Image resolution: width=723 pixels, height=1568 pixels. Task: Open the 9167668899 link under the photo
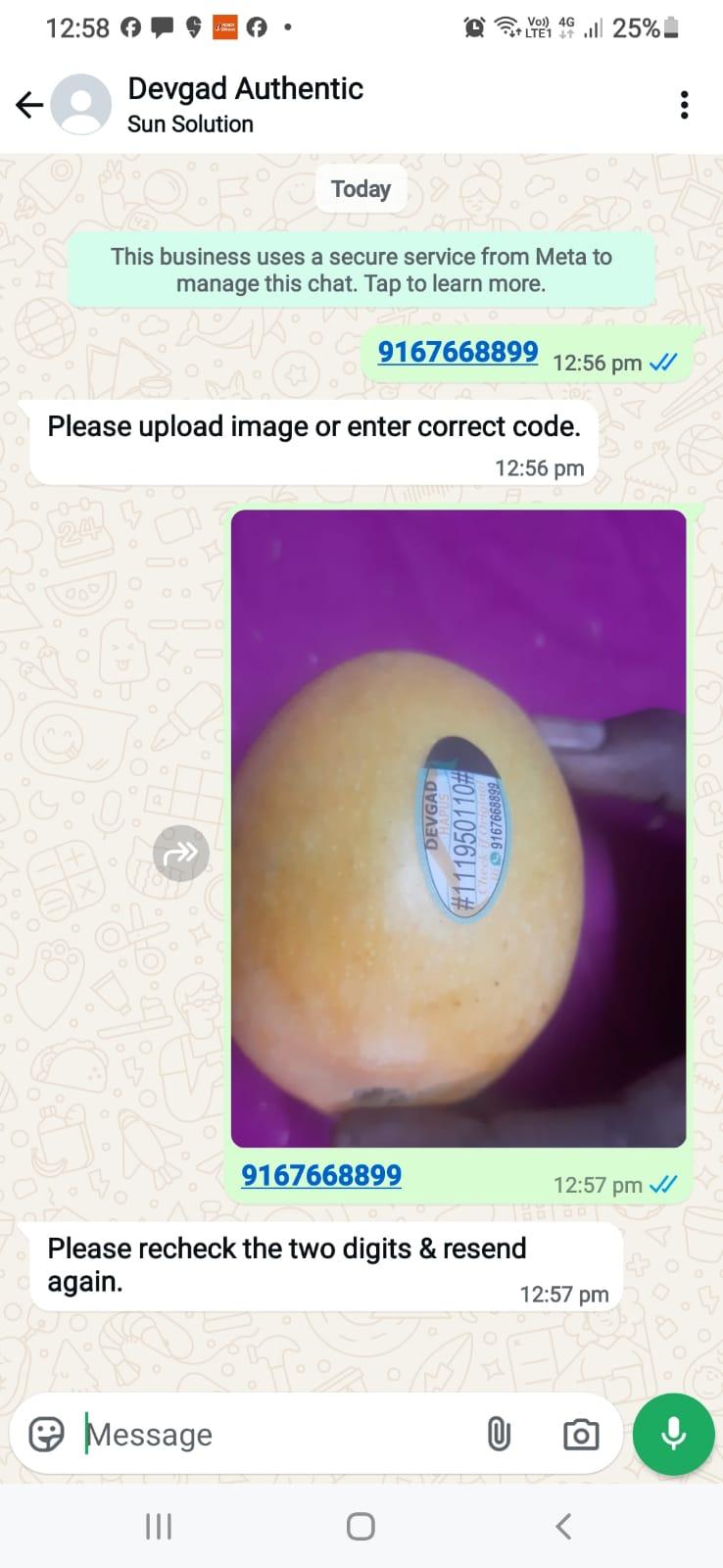pyautogui.click(x=321, y=1175)
